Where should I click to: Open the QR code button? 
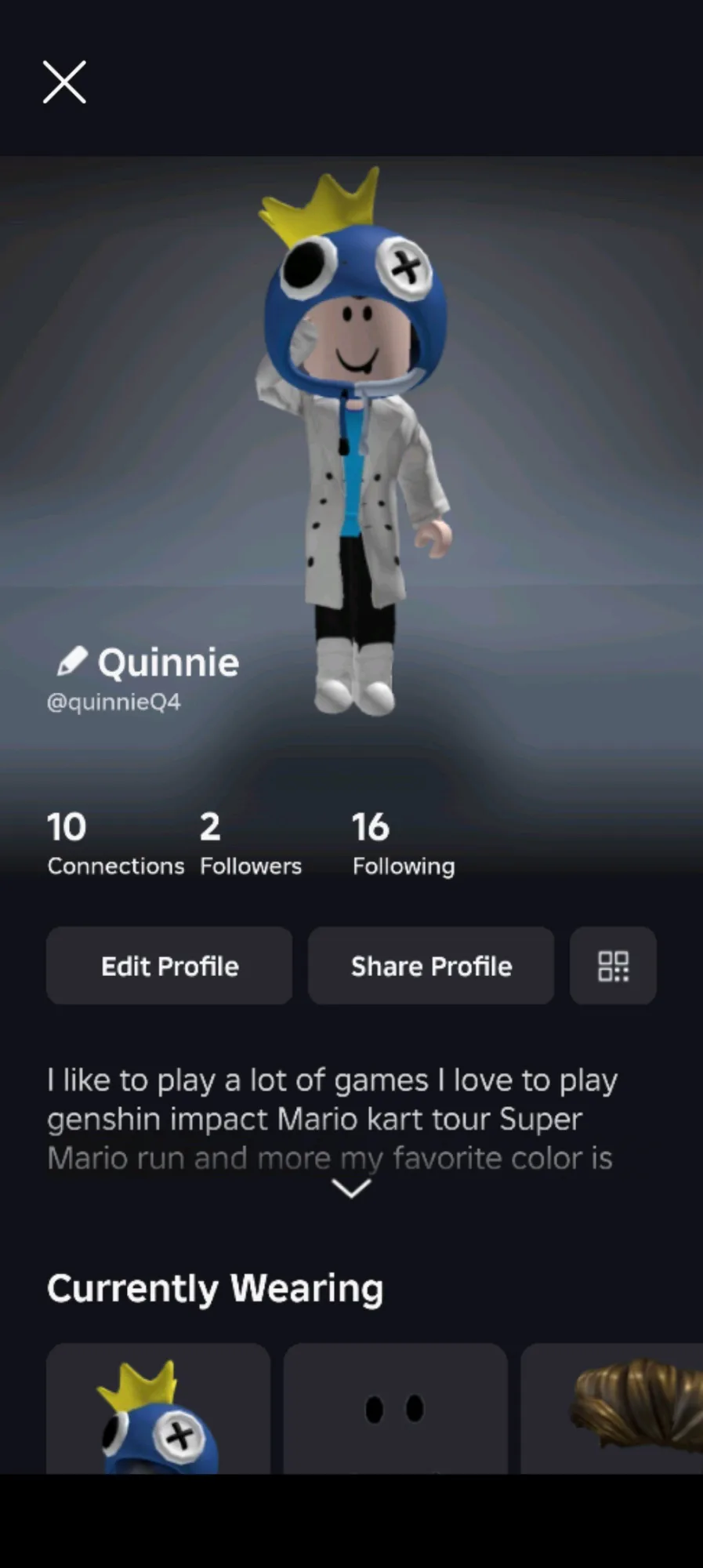(x=613, y=966)
